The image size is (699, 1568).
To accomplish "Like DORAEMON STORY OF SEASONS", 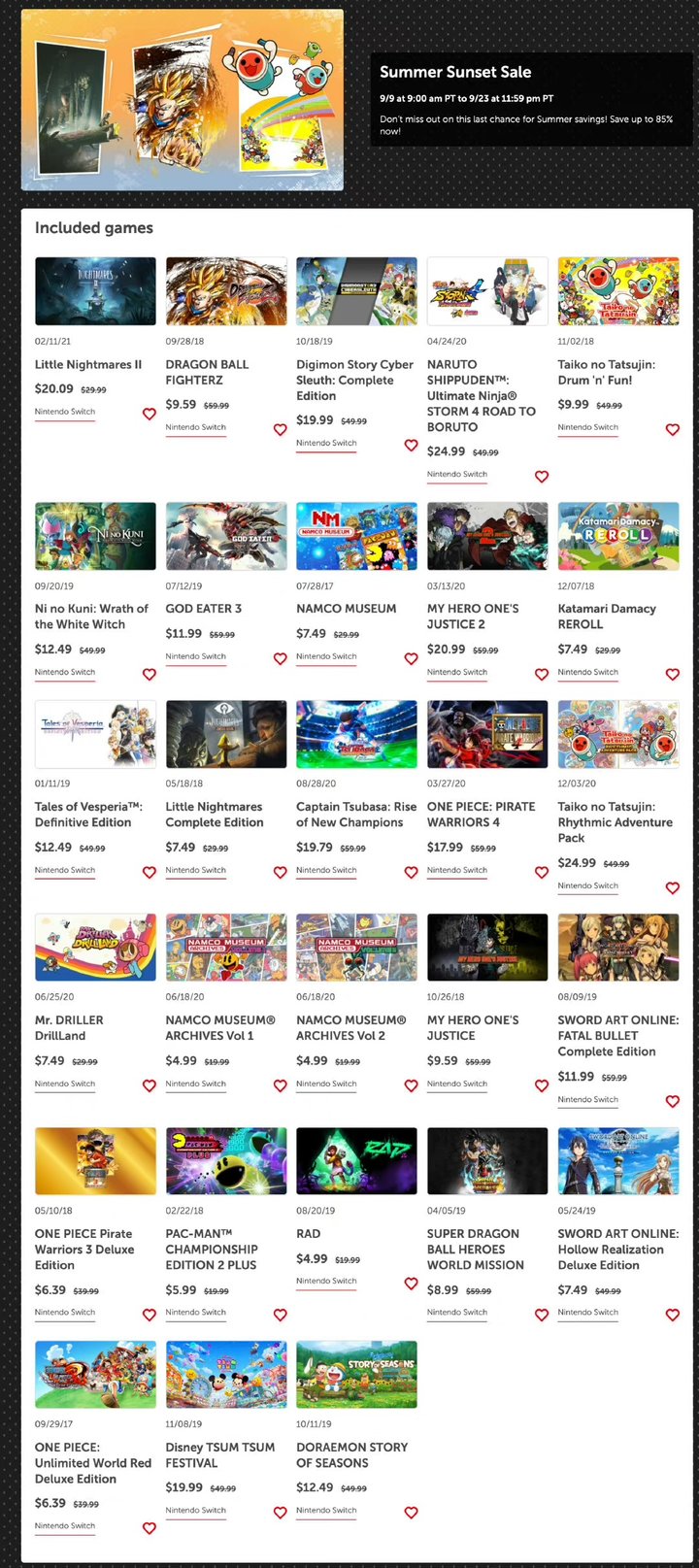I will coord(411,1513).
